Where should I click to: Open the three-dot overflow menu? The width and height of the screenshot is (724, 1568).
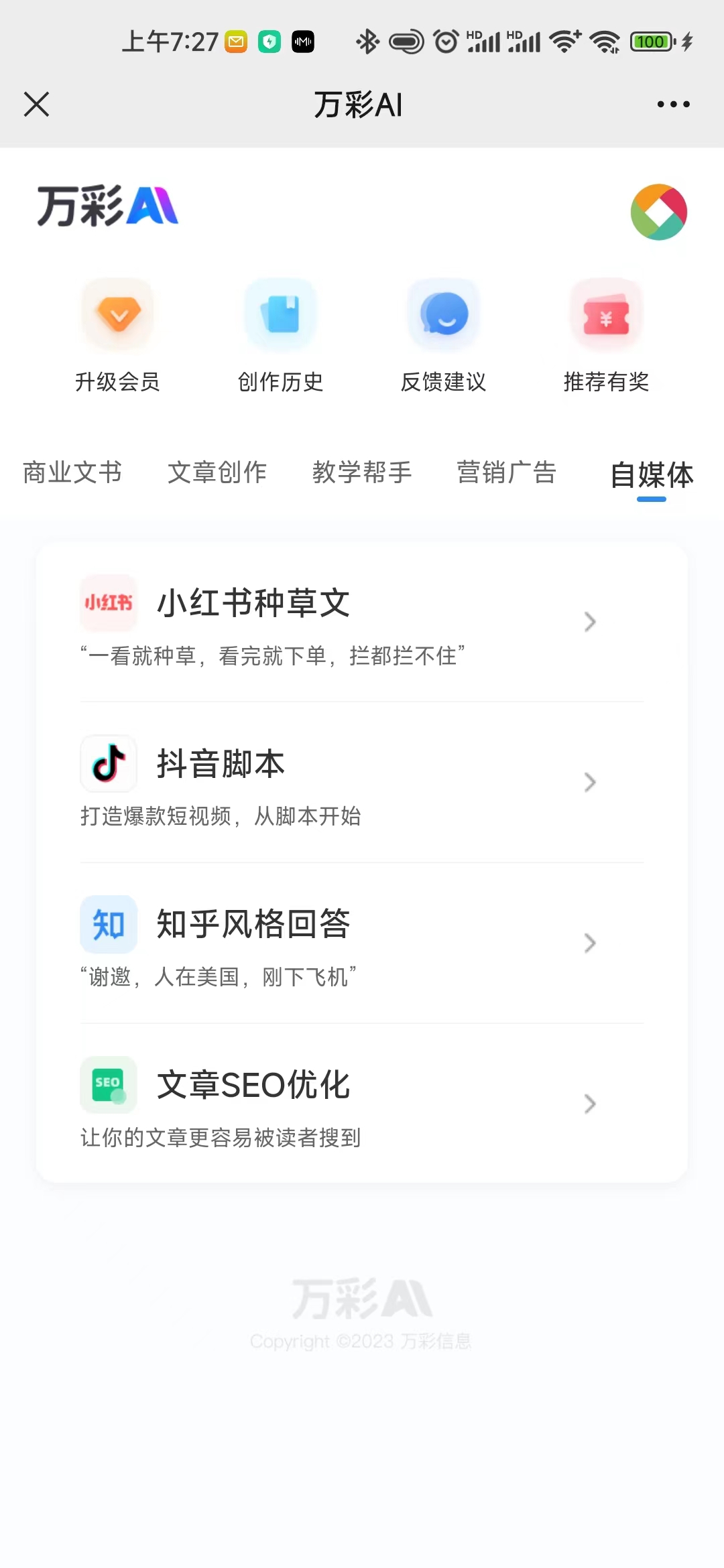pos(673,105)
